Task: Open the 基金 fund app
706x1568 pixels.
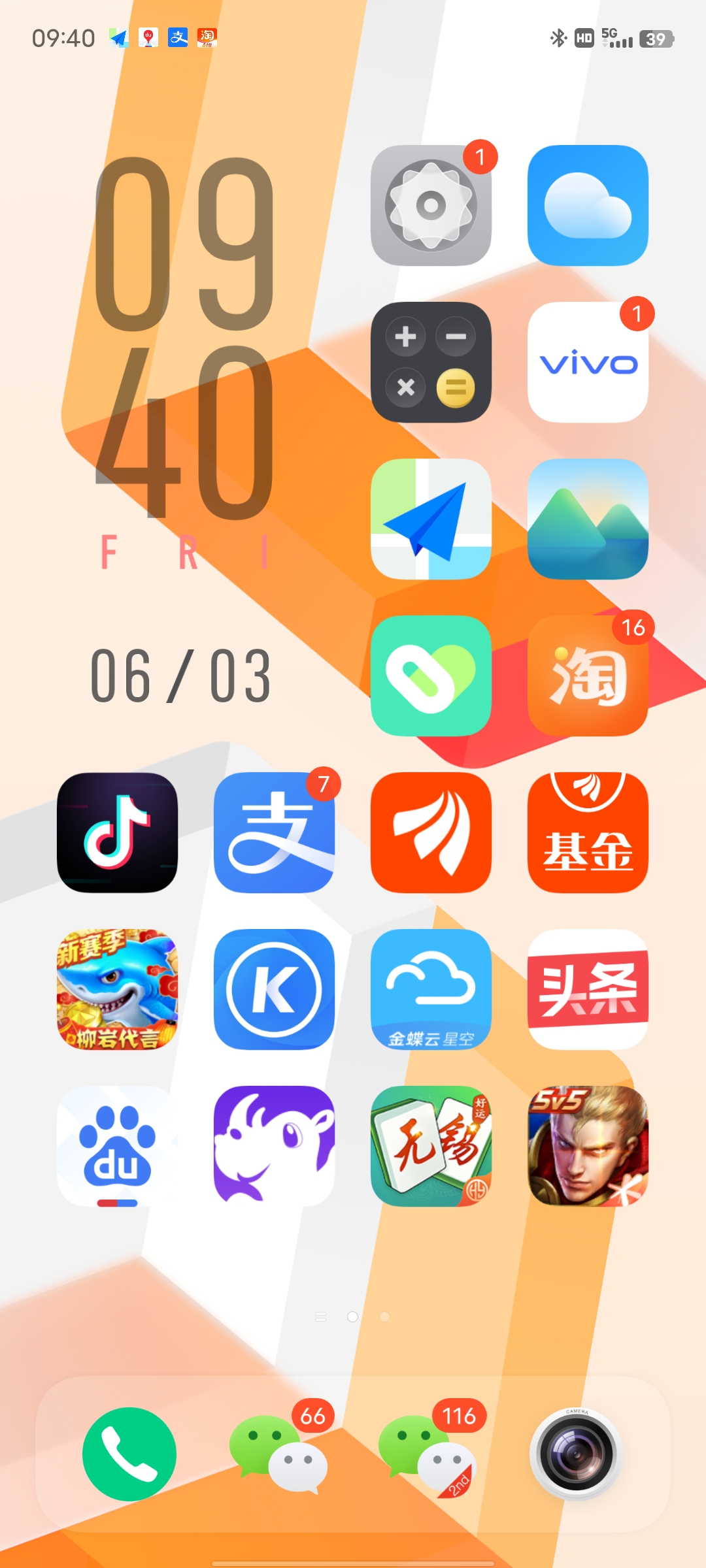Action: point(588,833)
